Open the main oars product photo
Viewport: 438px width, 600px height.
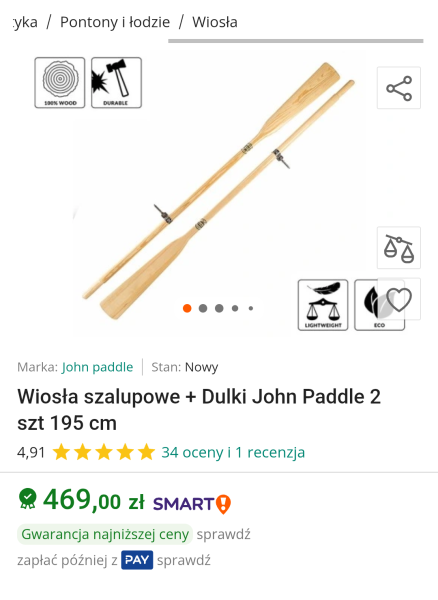tap(218, 191)
